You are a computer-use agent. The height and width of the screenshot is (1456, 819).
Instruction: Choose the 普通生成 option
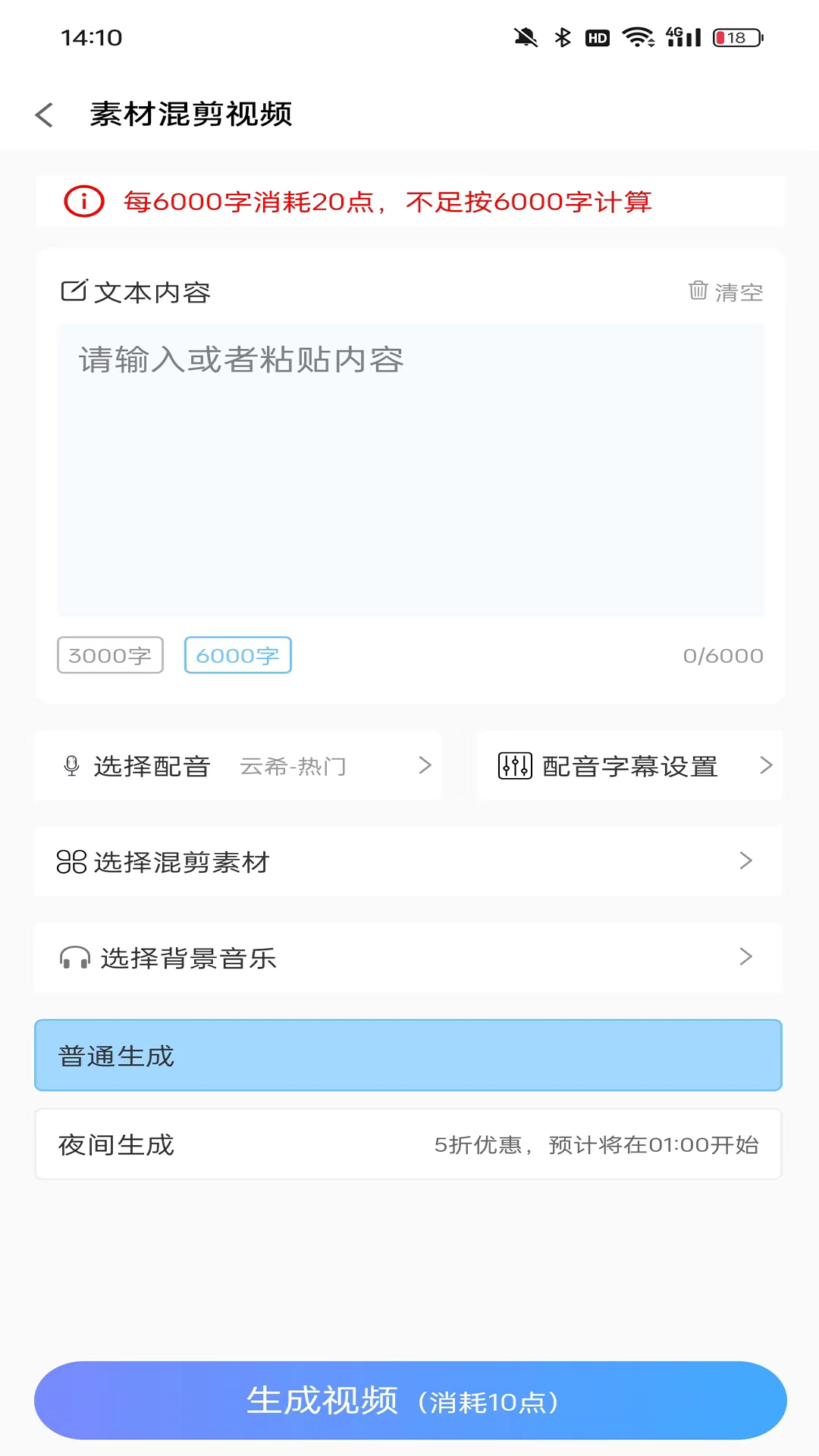[408, 1056]
